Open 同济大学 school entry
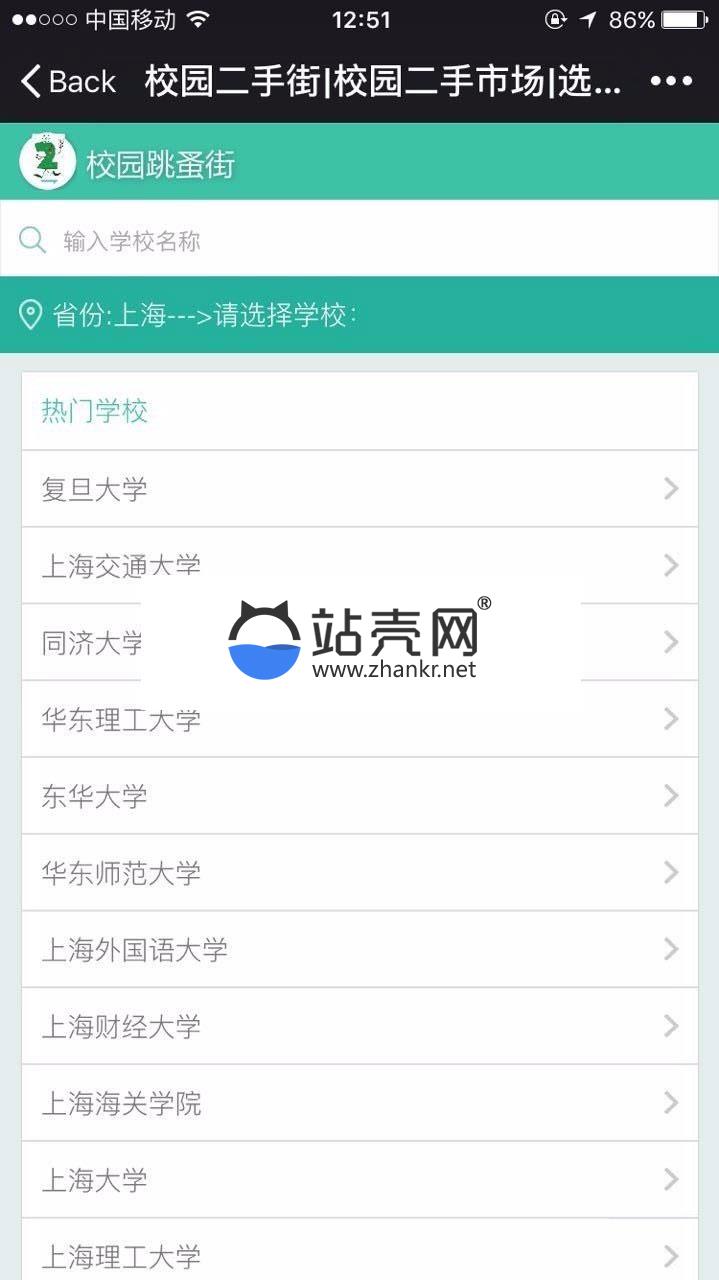 tap(92, 643)
